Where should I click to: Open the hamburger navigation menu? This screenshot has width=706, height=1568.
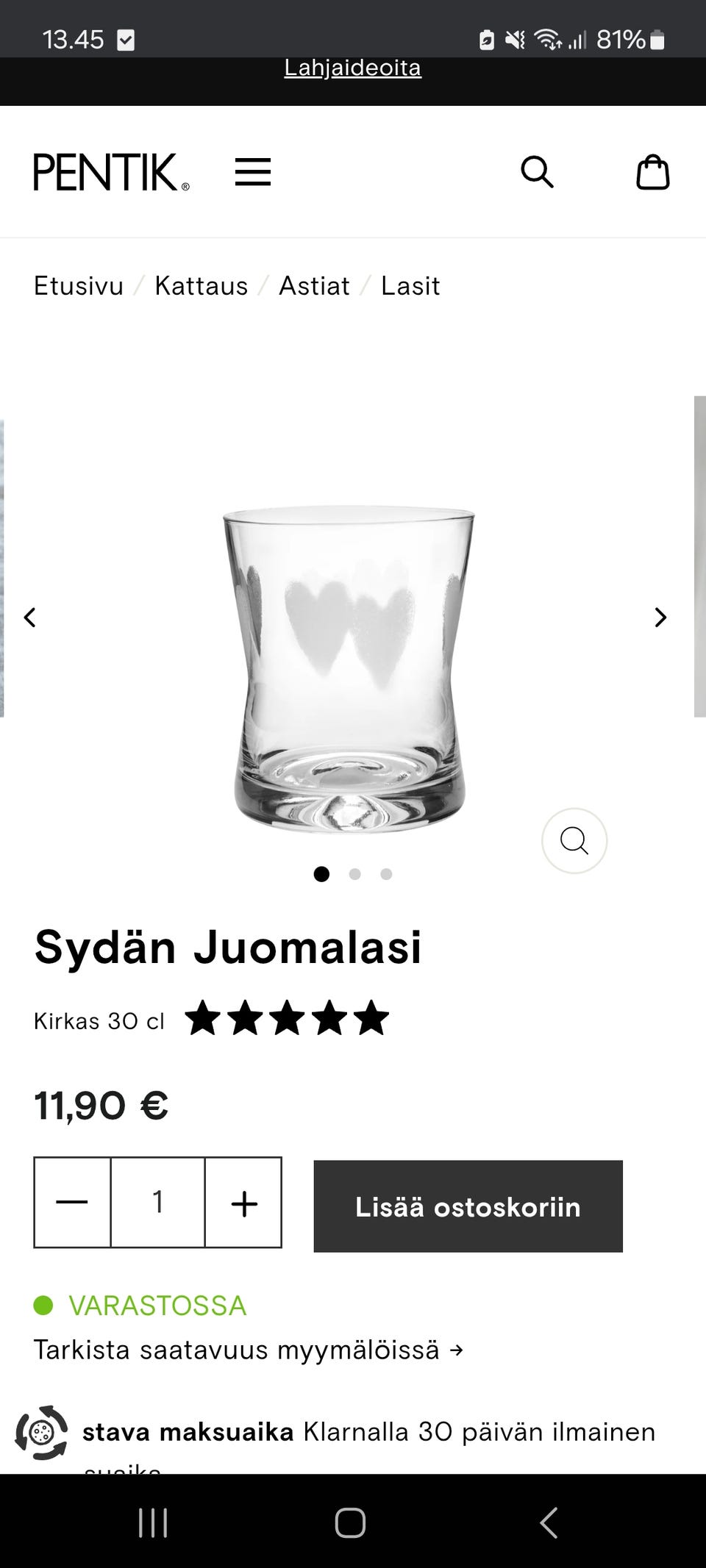253,172
